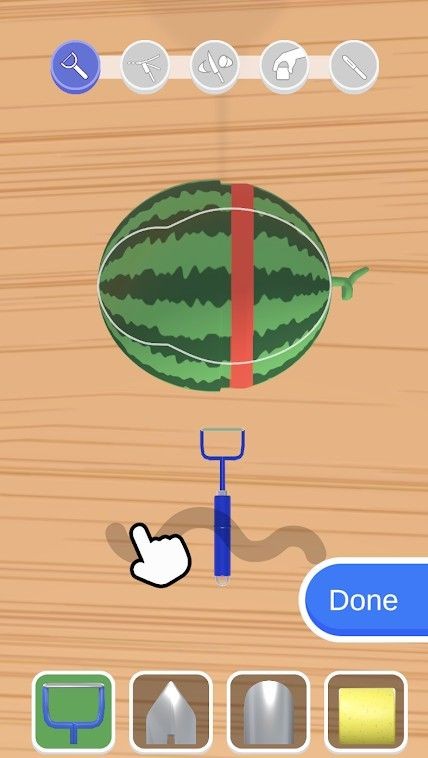This screenshot has width=428, height=758.
Task: Jump to the knife and slices step
Action: [215, 66]
